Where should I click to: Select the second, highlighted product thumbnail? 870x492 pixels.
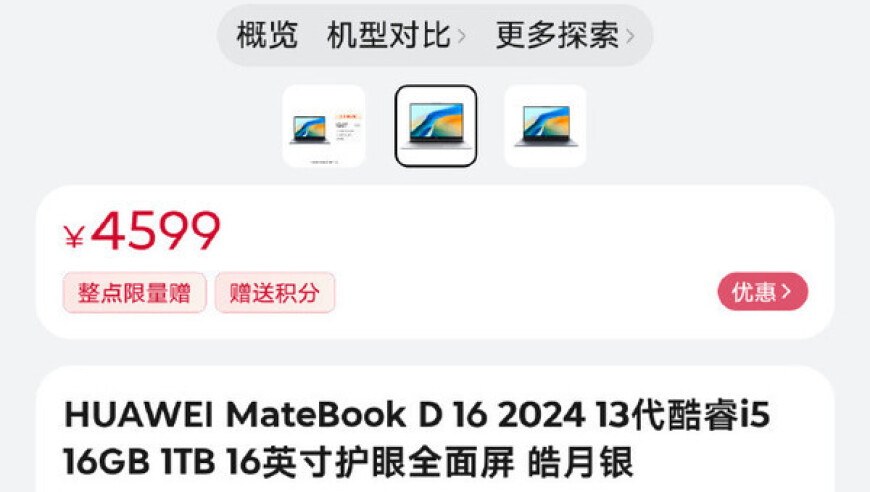click(x=436, y=126)
